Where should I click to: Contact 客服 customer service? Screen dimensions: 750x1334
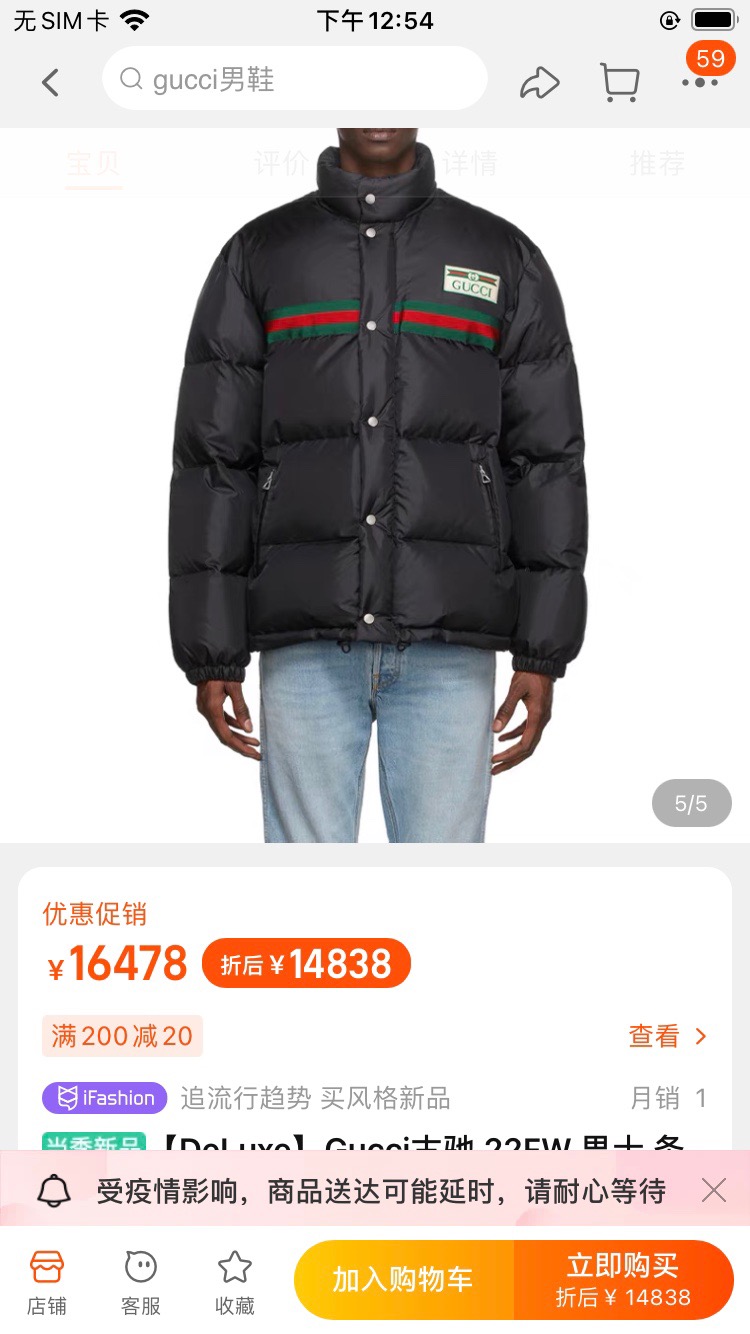click(x=141, y=1281)
